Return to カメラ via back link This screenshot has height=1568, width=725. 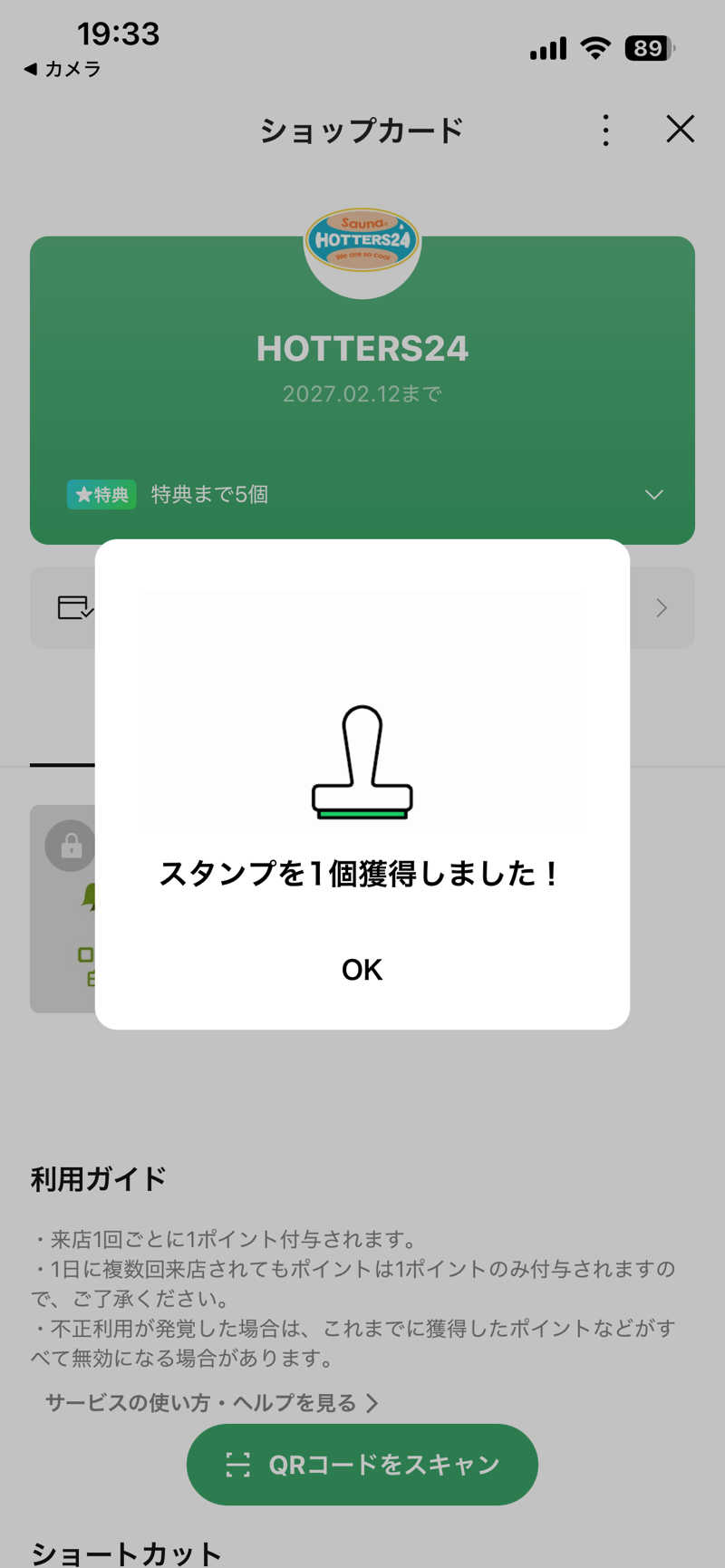point(54,69)
